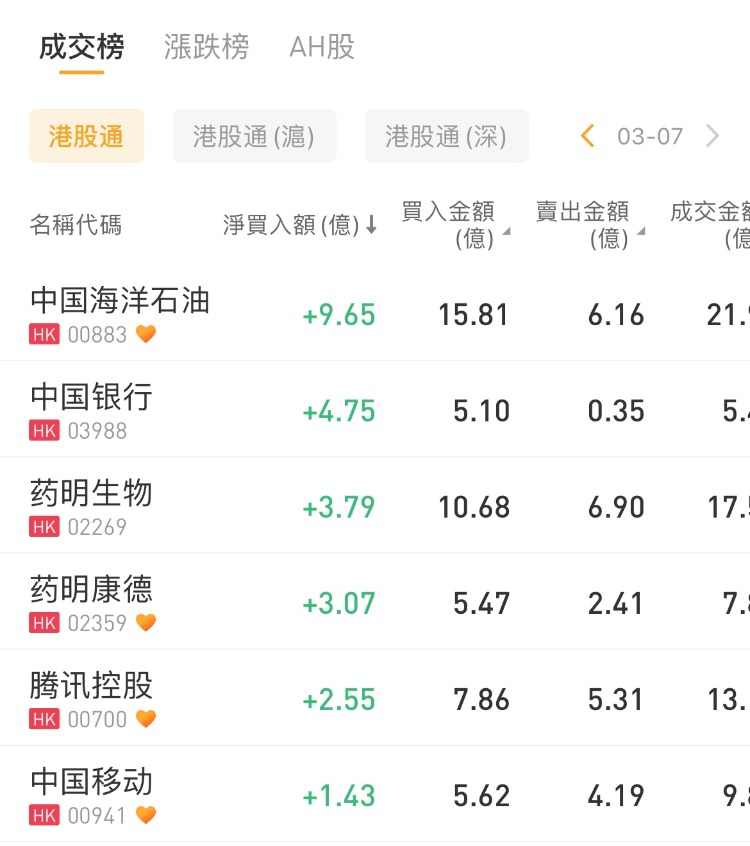View 药明康德 stock page
Screen dimensions: 750x846
(92, 600)
